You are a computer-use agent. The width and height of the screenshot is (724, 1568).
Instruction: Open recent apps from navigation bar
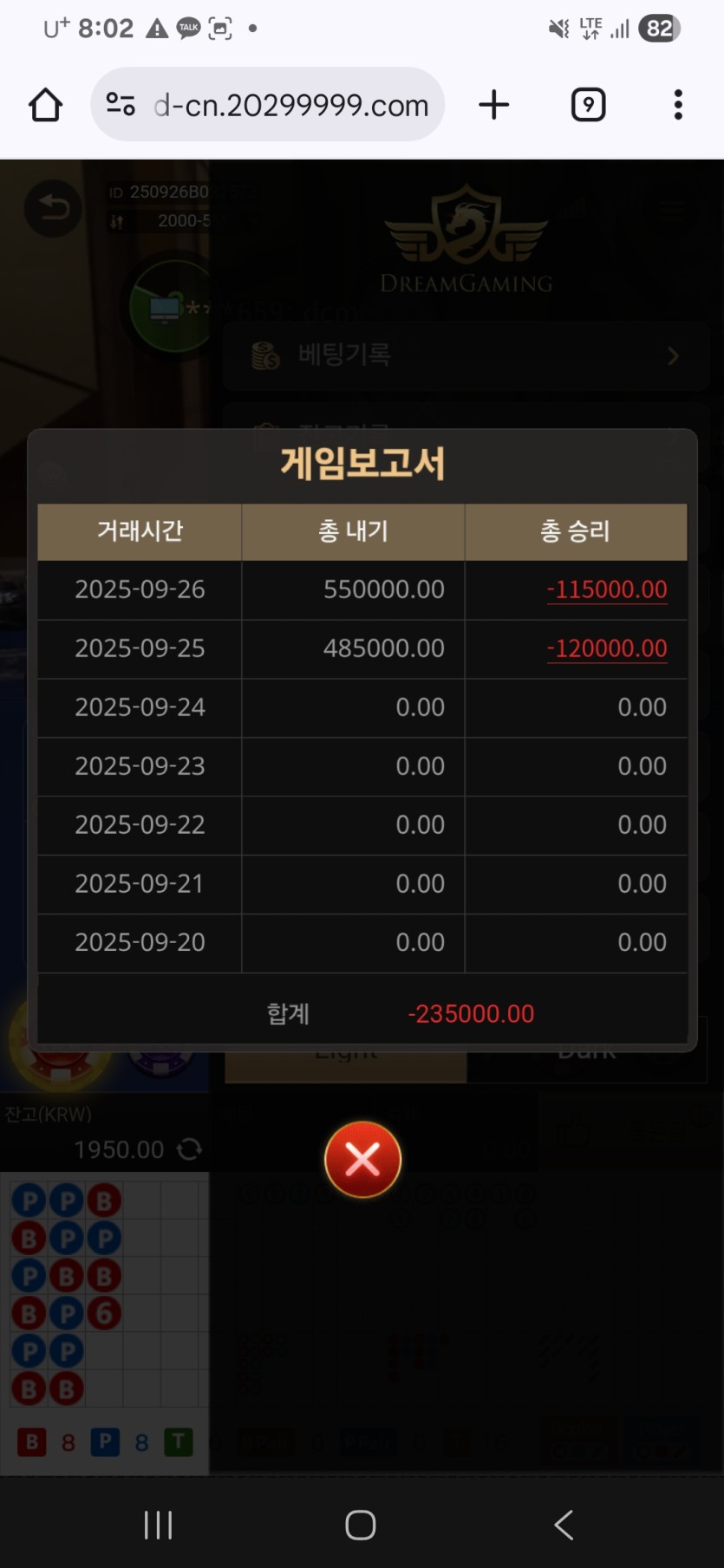click(158, 1525)
